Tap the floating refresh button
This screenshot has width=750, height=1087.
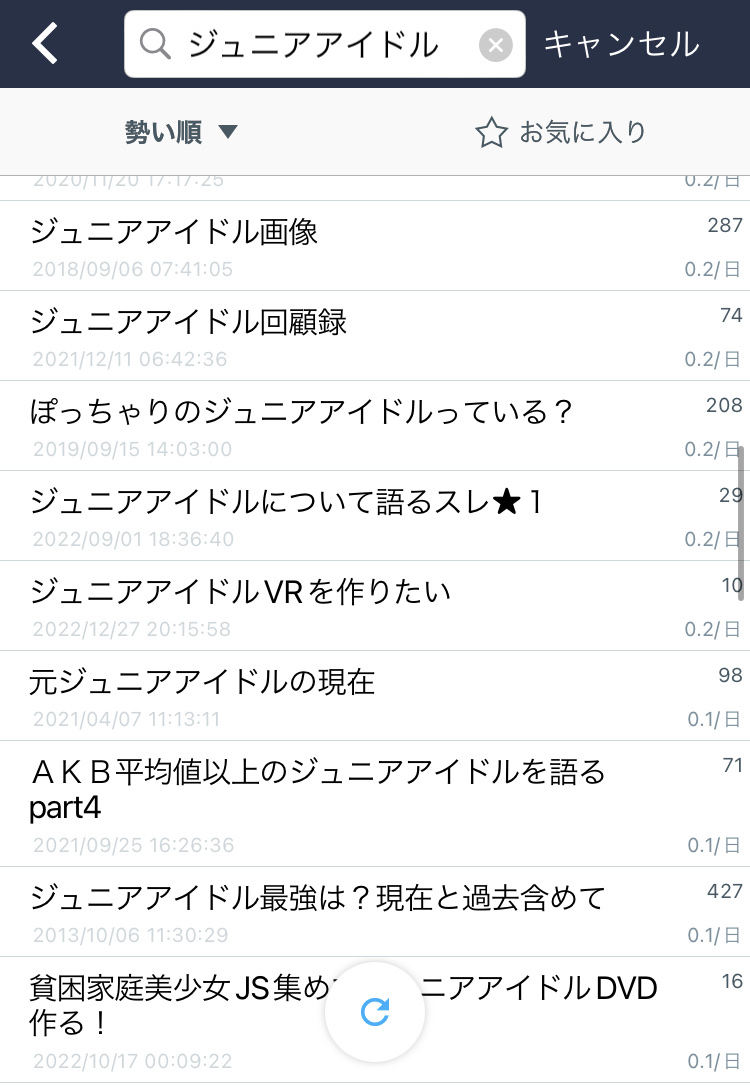click(x=375, y=1011)
